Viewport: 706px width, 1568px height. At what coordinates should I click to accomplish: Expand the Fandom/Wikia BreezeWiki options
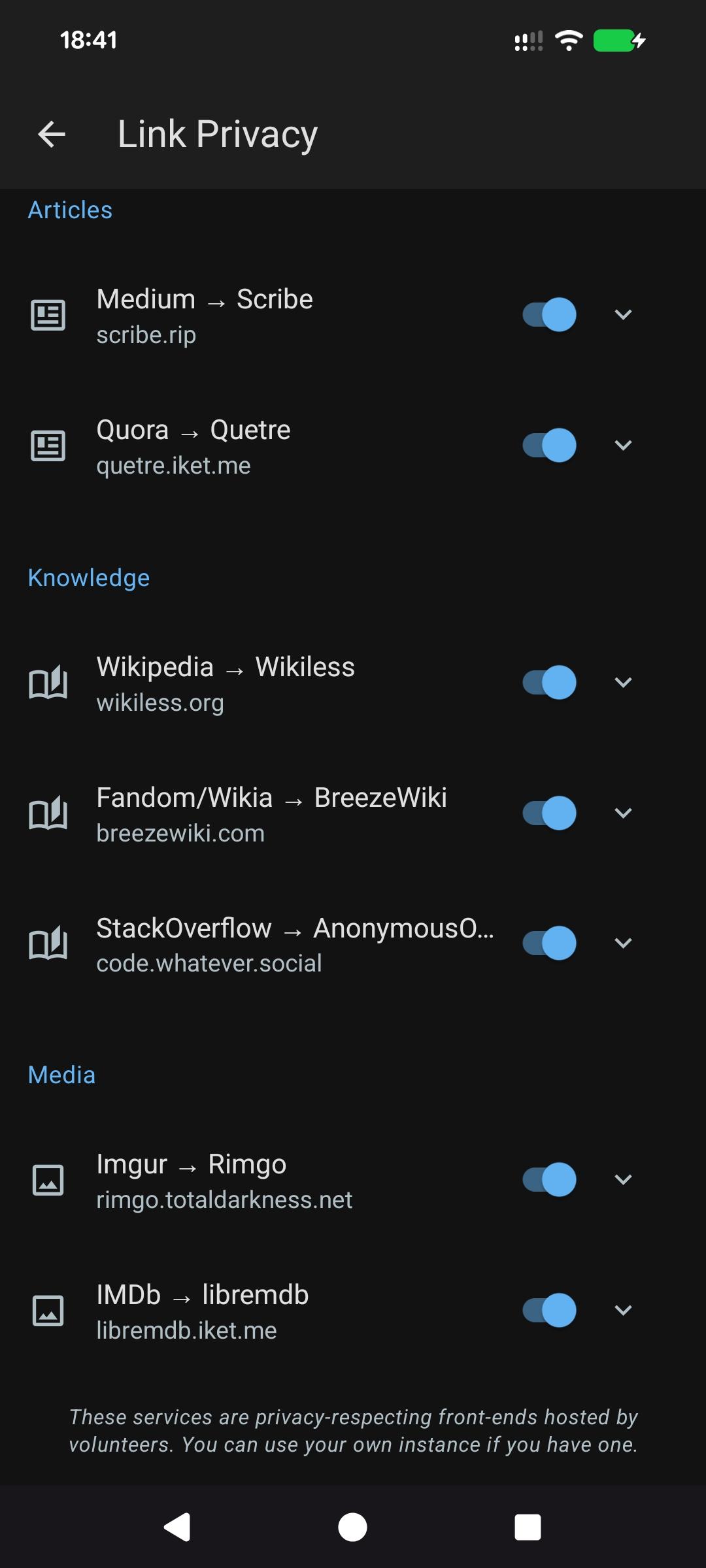coord(623,813)
